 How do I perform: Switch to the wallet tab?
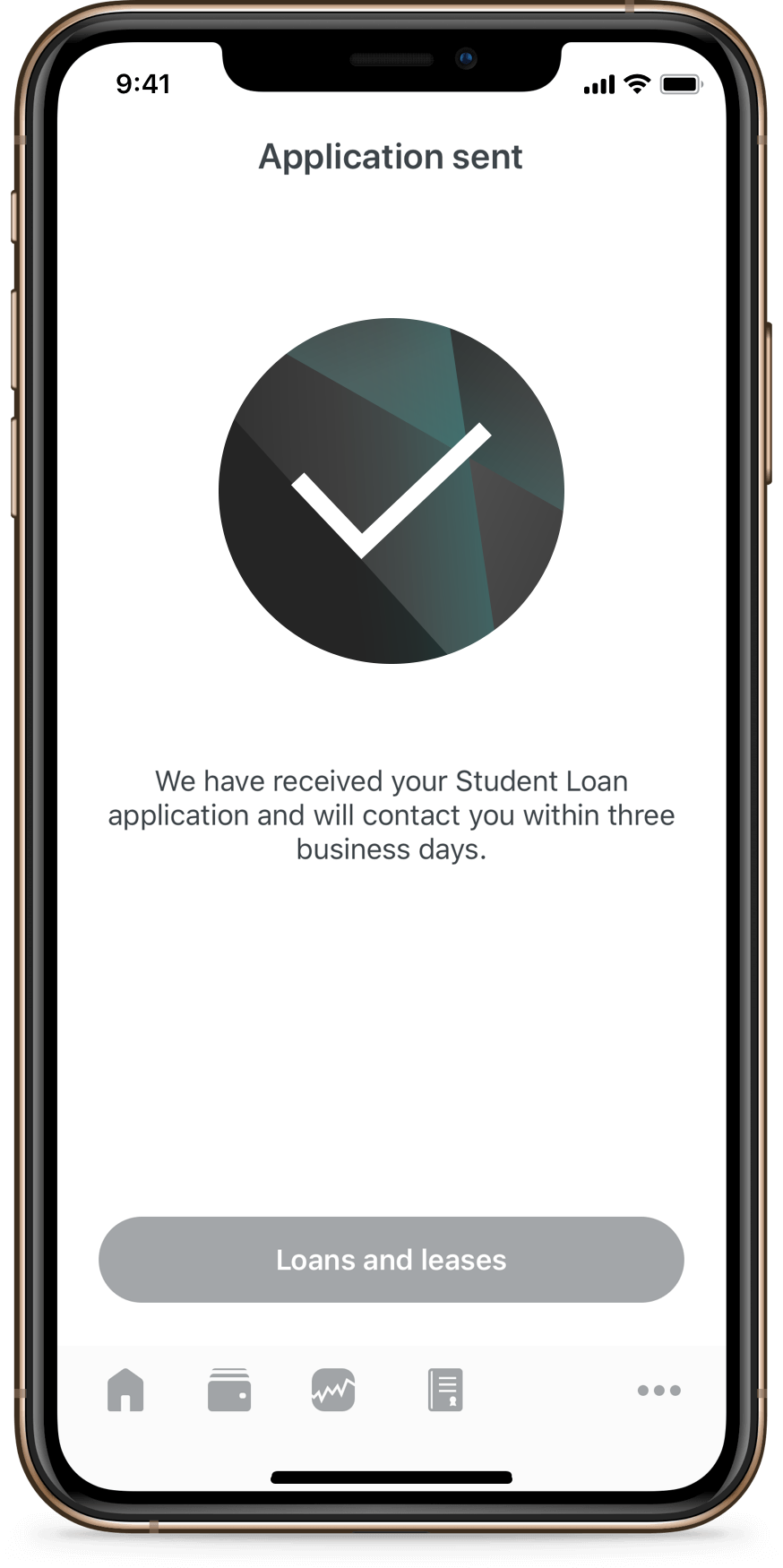229,1390
